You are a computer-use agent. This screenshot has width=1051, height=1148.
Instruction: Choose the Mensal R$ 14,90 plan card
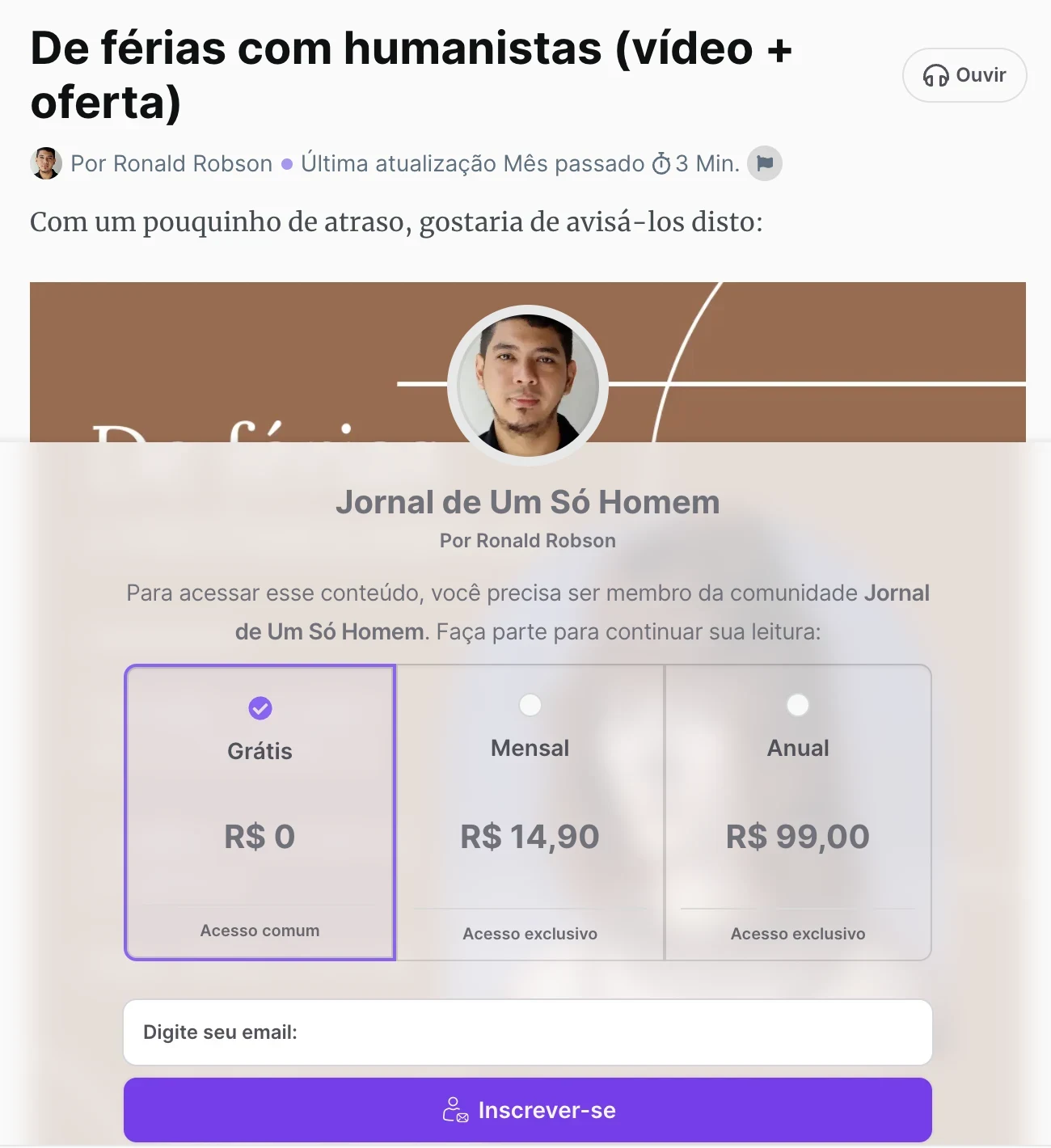pyautogui.click(x=530, y=812)
